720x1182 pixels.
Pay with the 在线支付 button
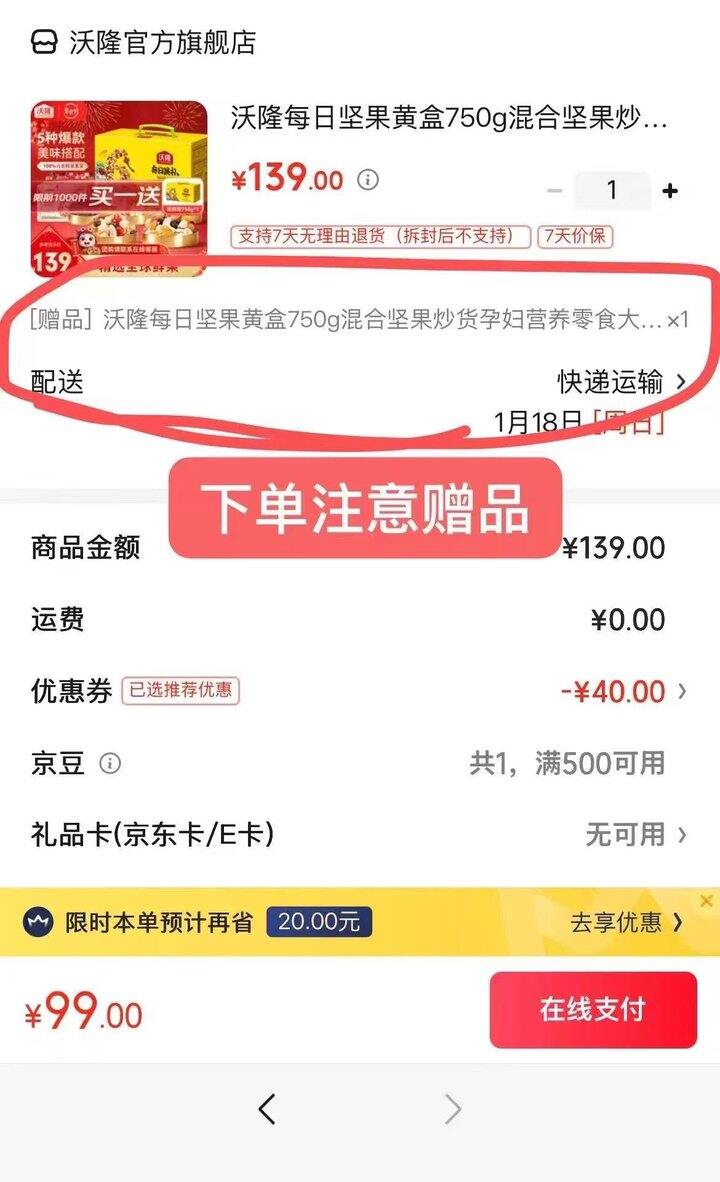point(593,1010)
